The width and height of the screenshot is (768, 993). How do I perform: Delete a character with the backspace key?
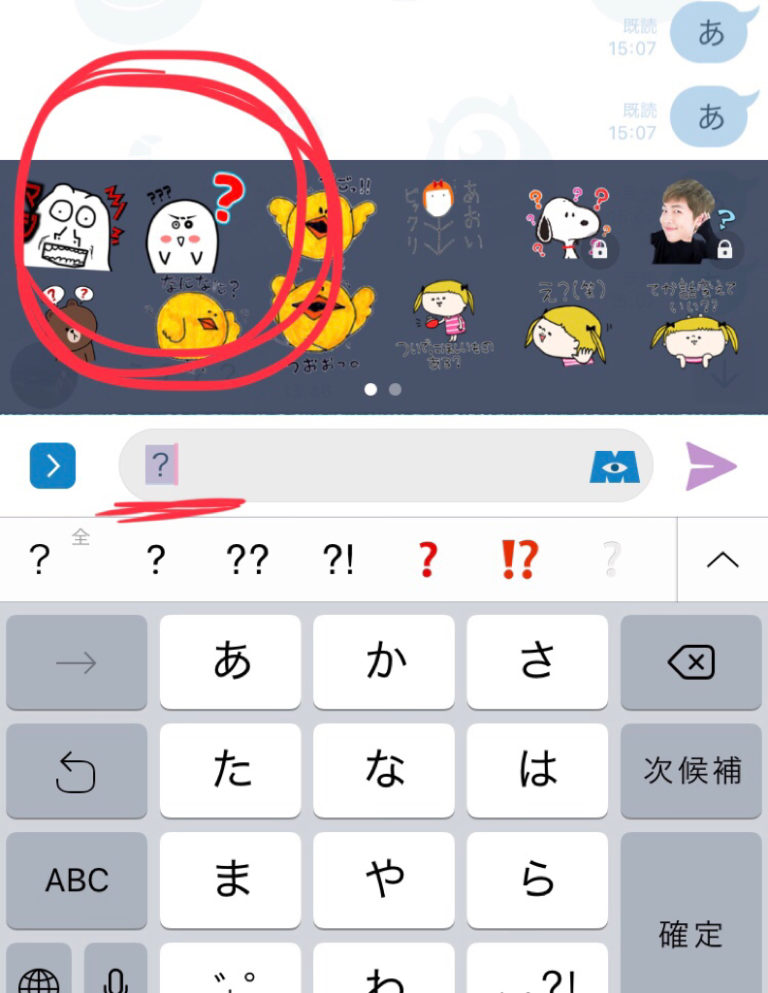pos(690,662)
